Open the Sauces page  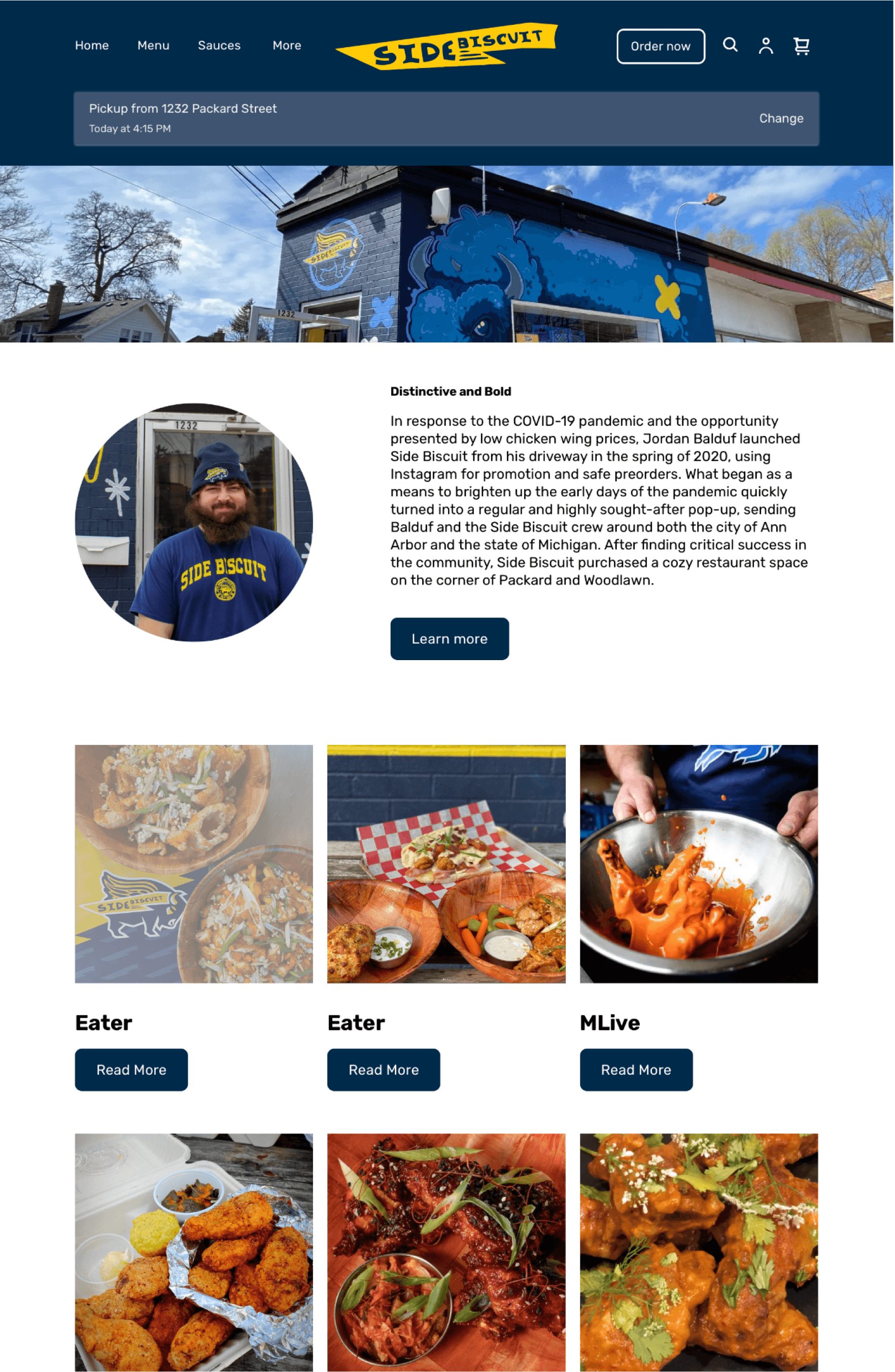(219, 46)
